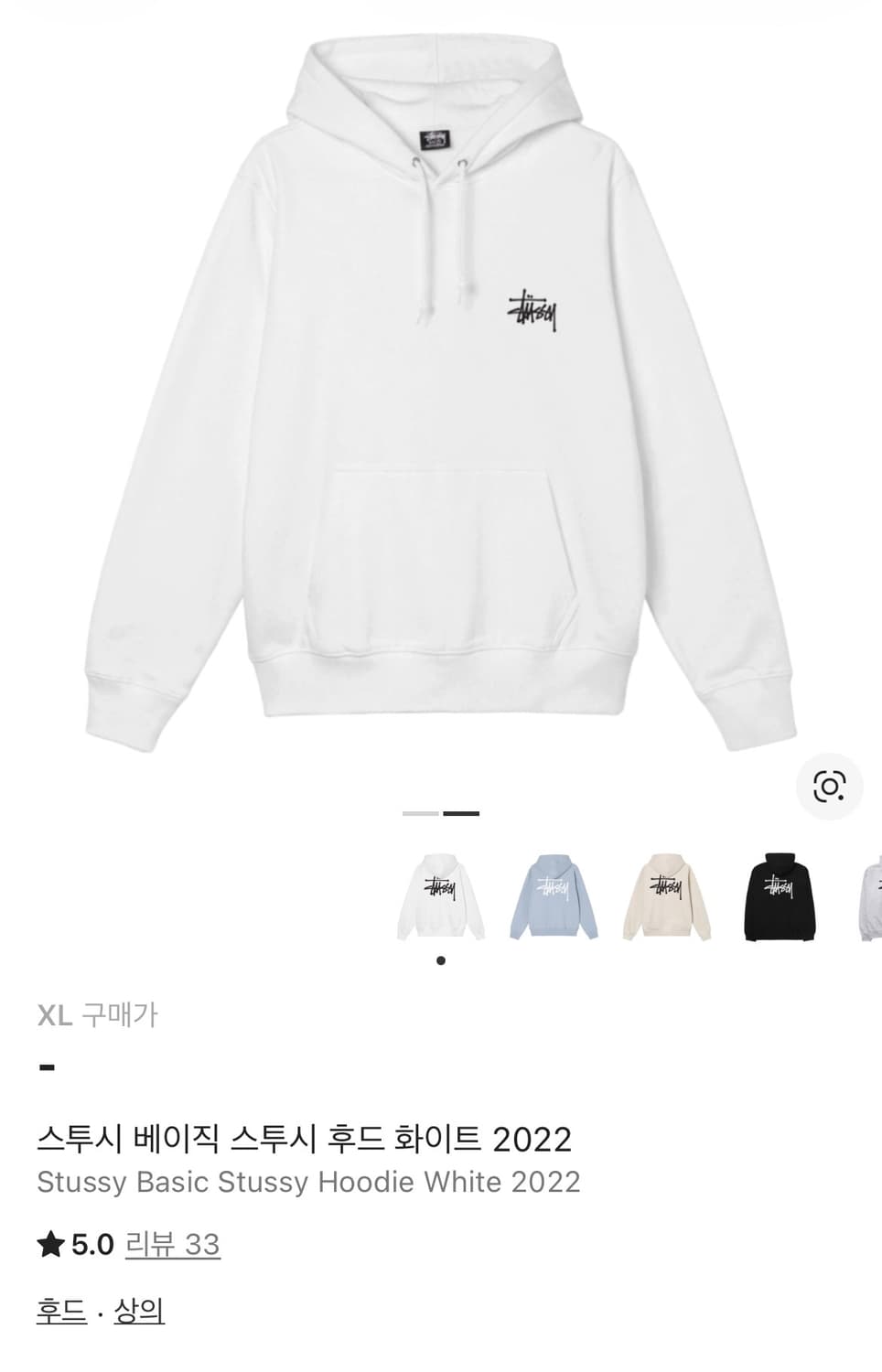Click the dark active carousel indicator bar
The width and height of the screenshot is (882, 1372).
[462, 813]
